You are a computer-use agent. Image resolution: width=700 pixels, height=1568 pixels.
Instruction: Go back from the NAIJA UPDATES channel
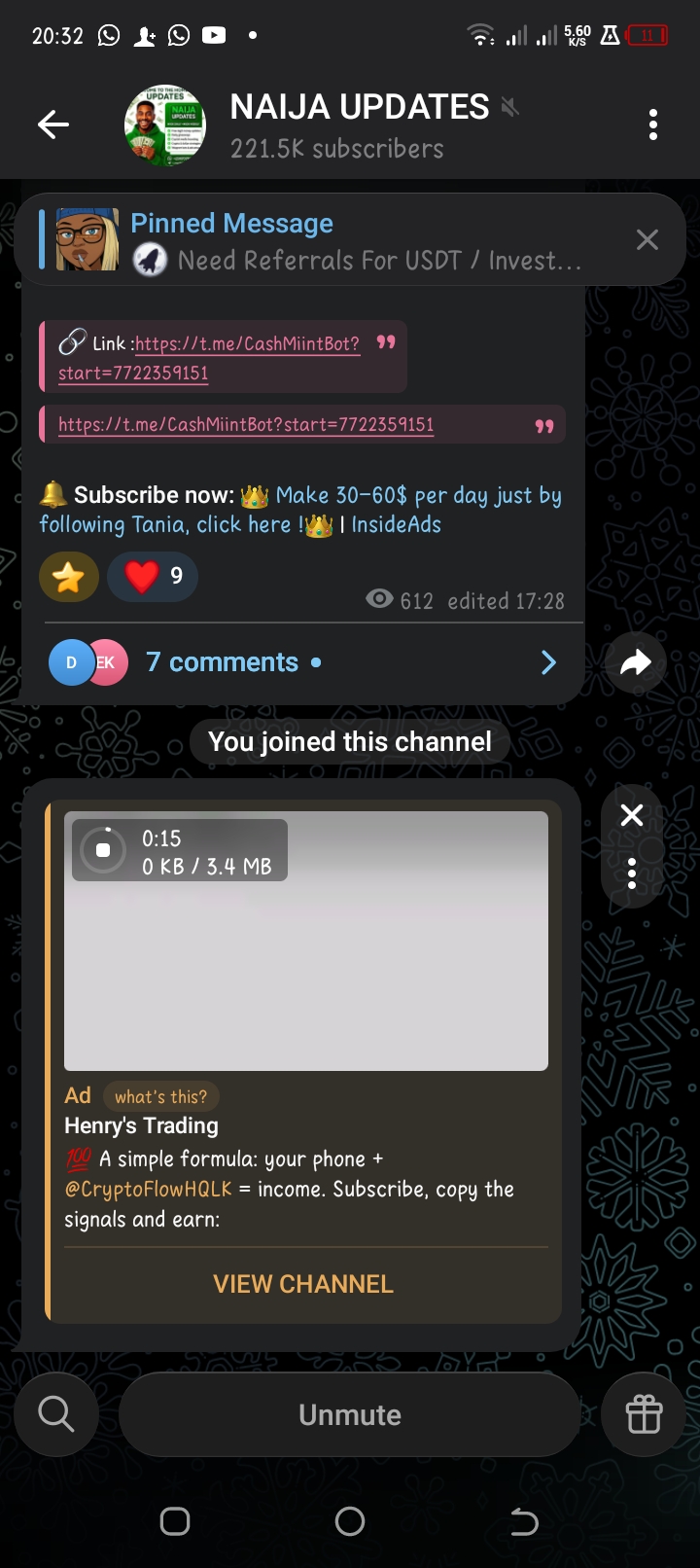[x=53, y=125]
